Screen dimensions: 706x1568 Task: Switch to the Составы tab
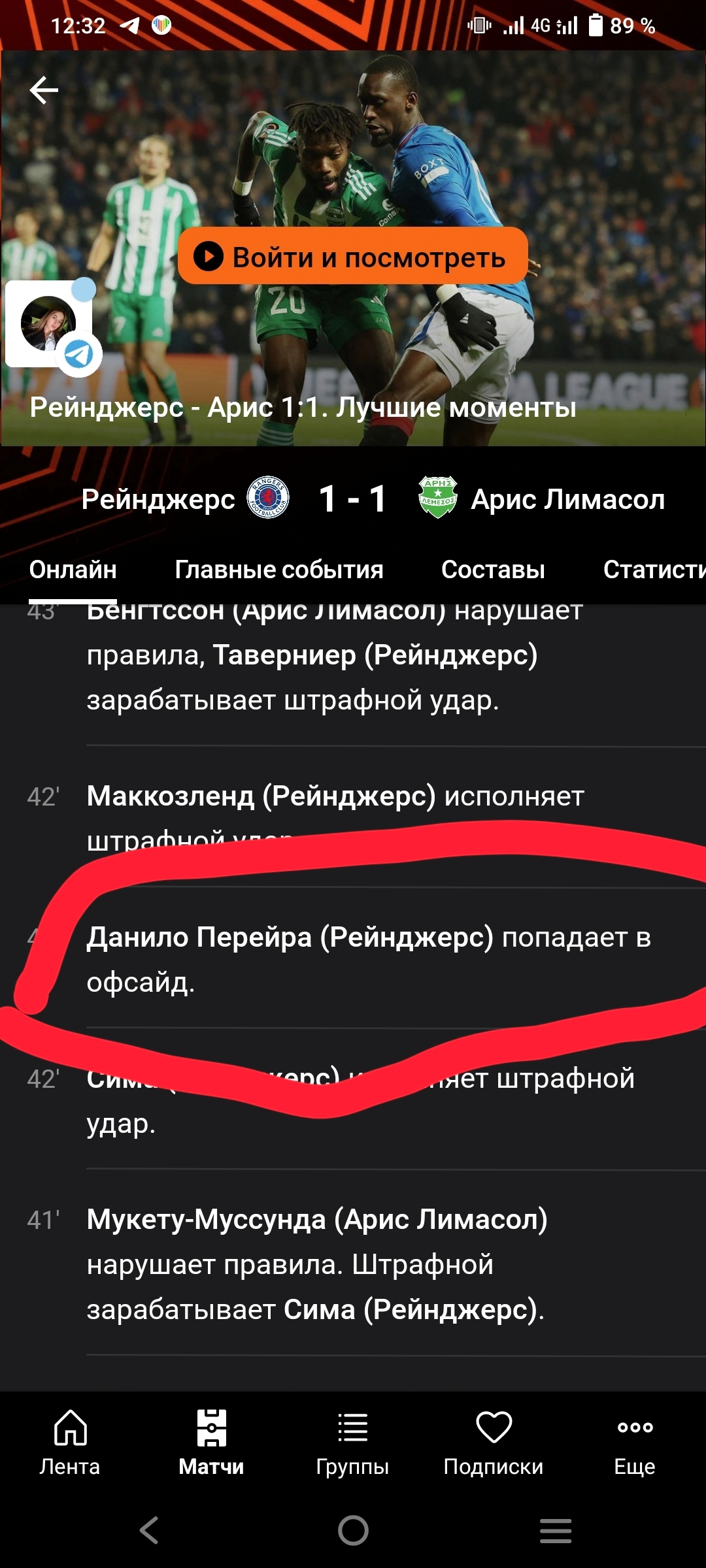pos(493,570)
